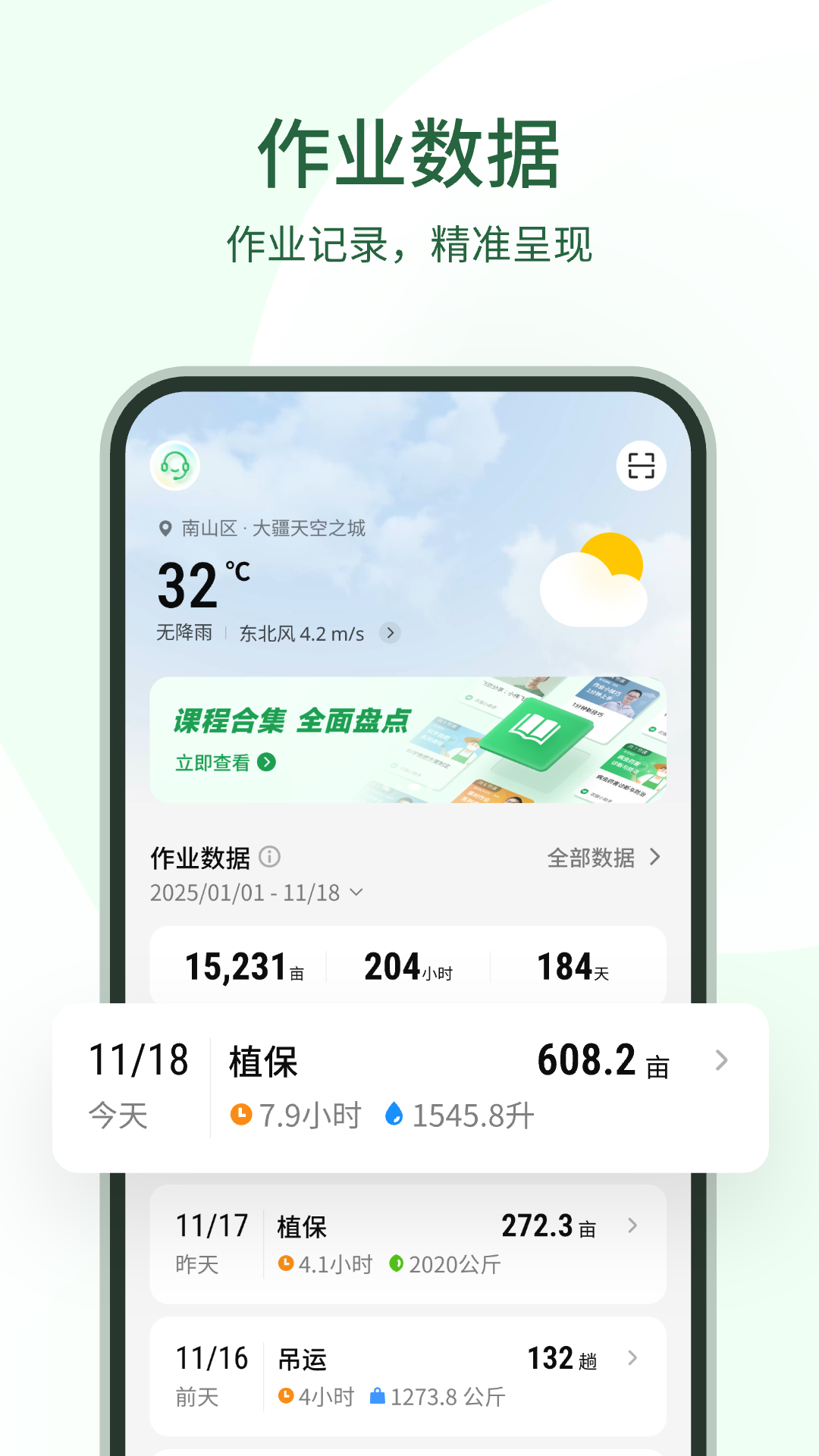Tap the scan icon in the top corner
This screenshot has width=819, height=1456.
pyautogui.click(x=642, y=466)
